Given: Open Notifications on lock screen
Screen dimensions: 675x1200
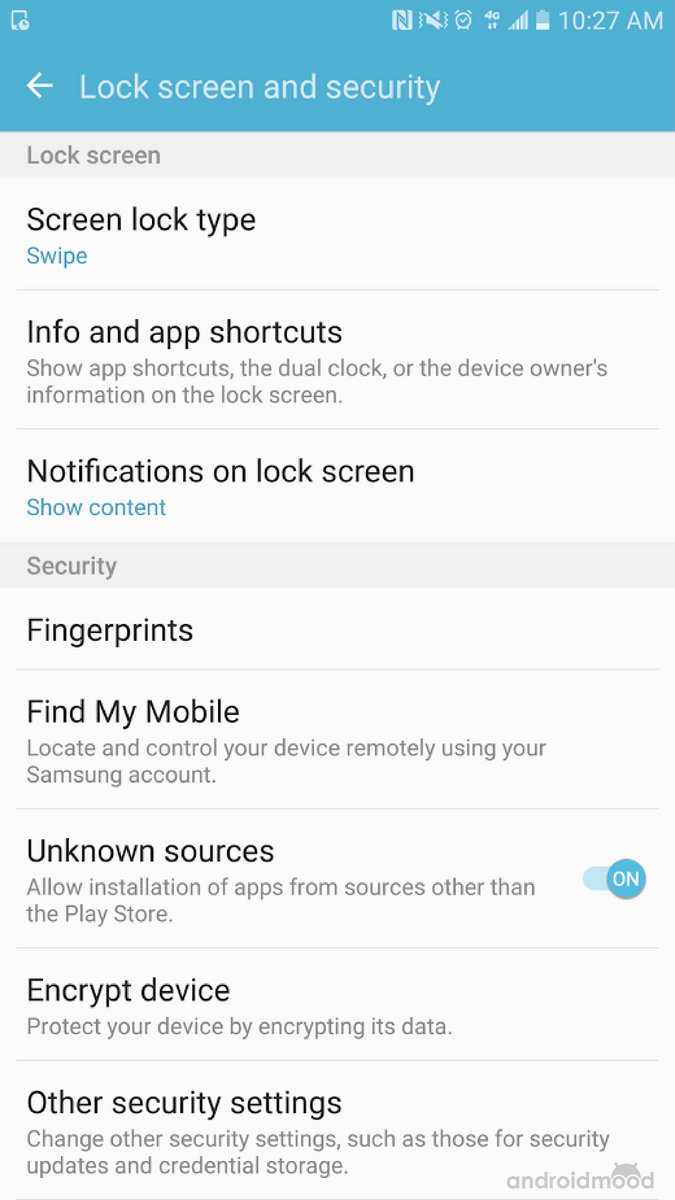Looking at the screenshot, I should tap(337, 486).
